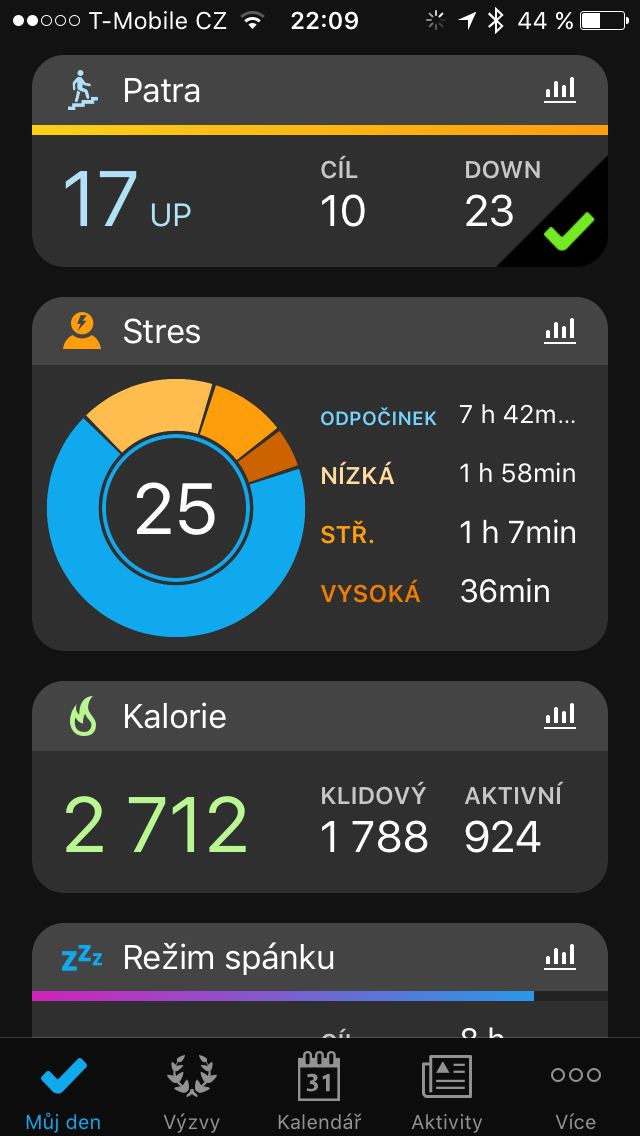Open the chart icon on the Patra card
Screen dimensions: 640x1136
pos(560,90)
